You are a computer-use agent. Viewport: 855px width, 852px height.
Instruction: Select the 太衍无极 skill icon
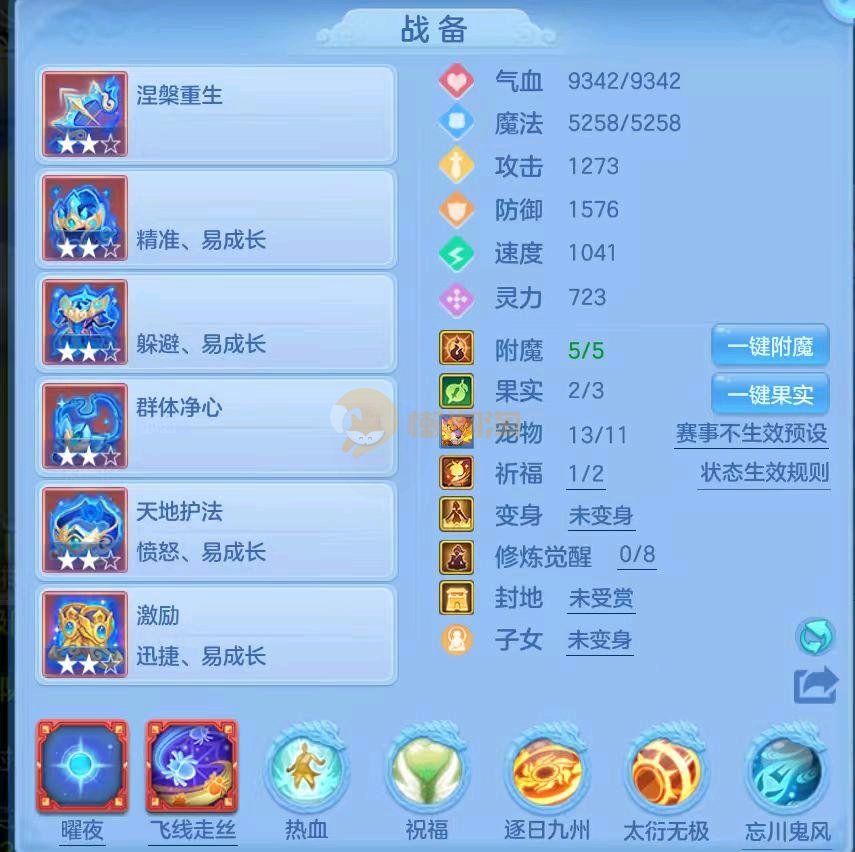pos(666,768)
